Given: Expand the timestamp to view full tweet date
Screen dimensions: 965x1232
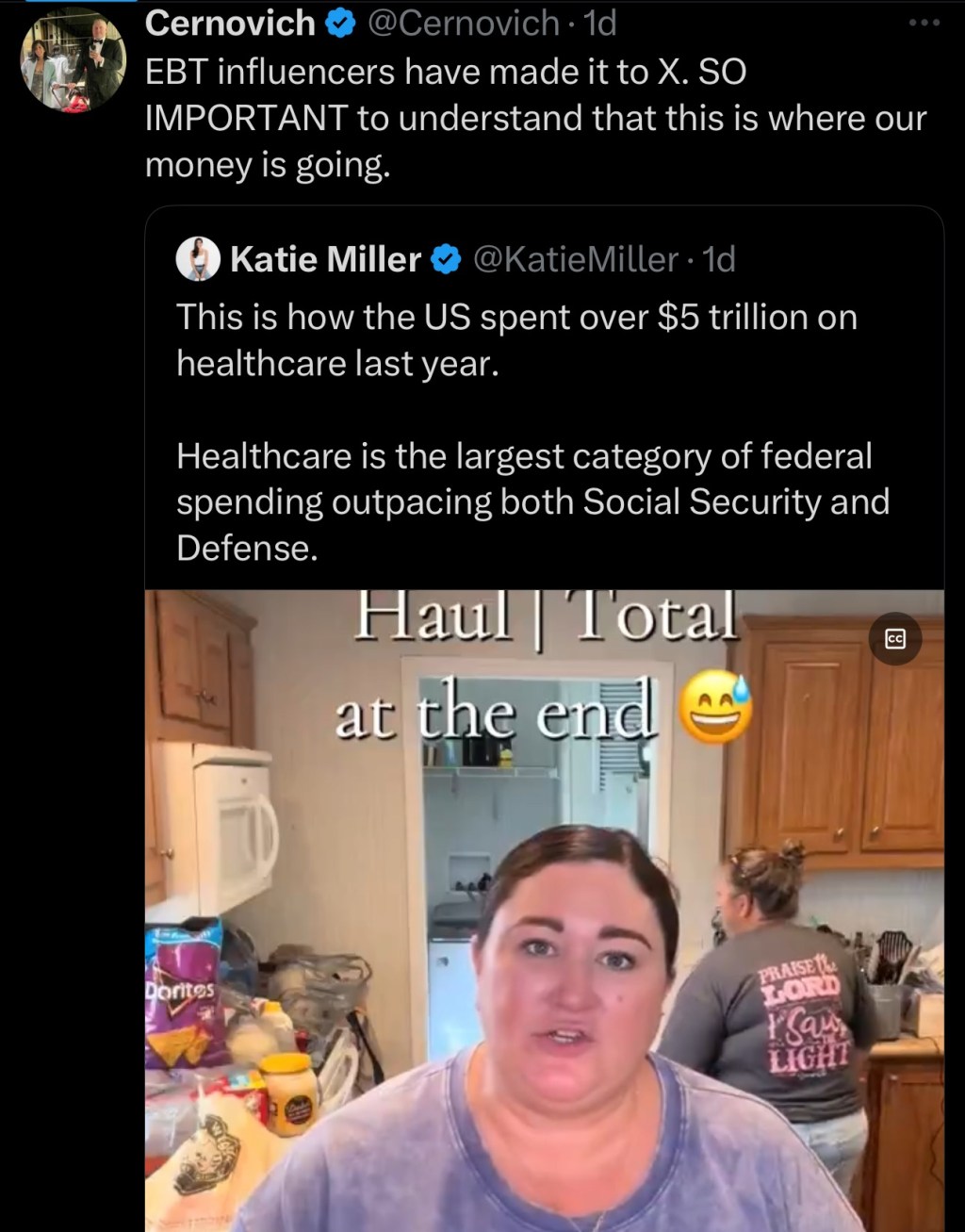Looking at the screenshot, I should pos(599,24).
